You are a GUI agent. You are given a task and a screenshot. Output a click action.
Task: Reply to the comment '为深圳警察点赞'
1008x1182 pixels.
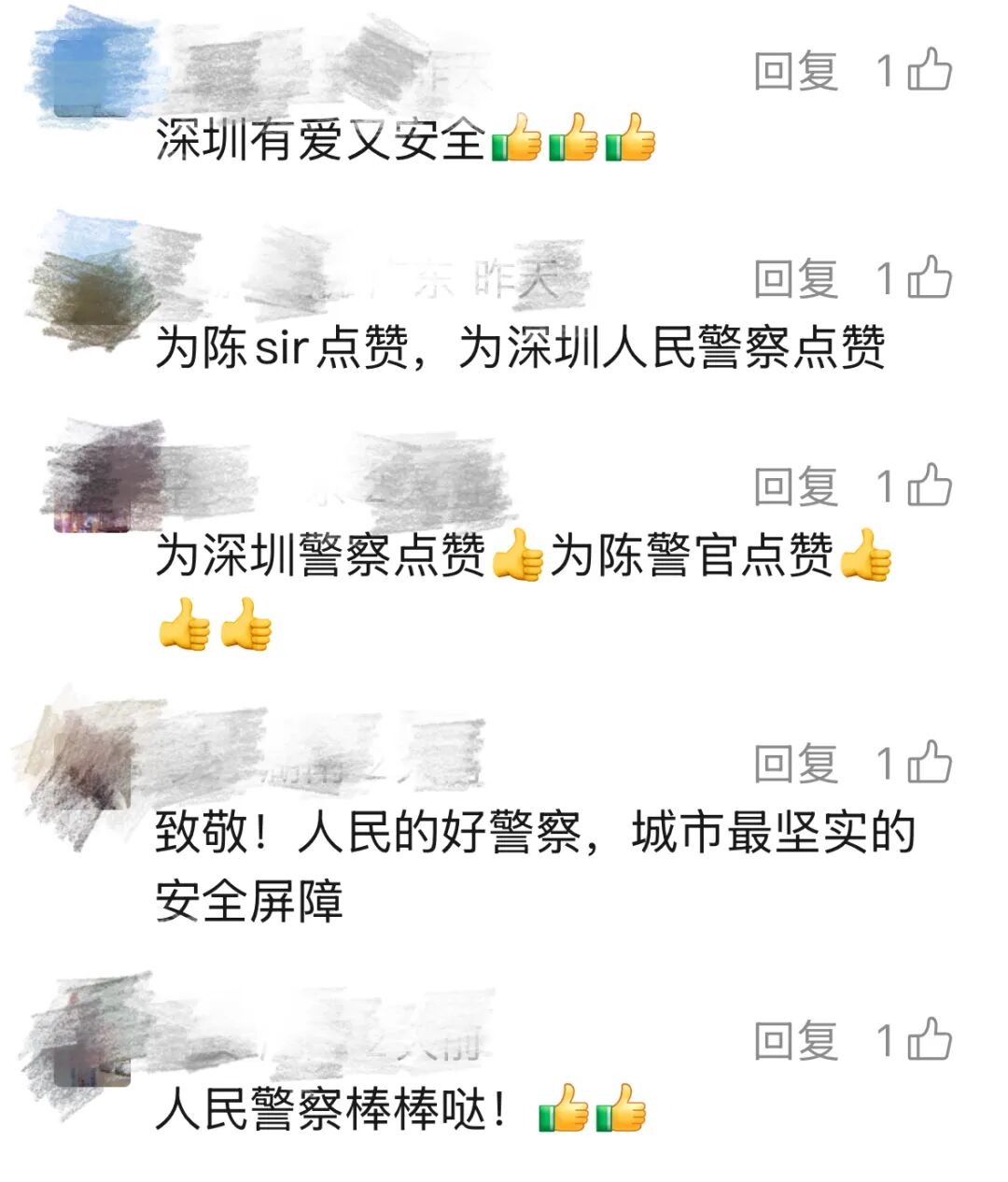[795, 486]
